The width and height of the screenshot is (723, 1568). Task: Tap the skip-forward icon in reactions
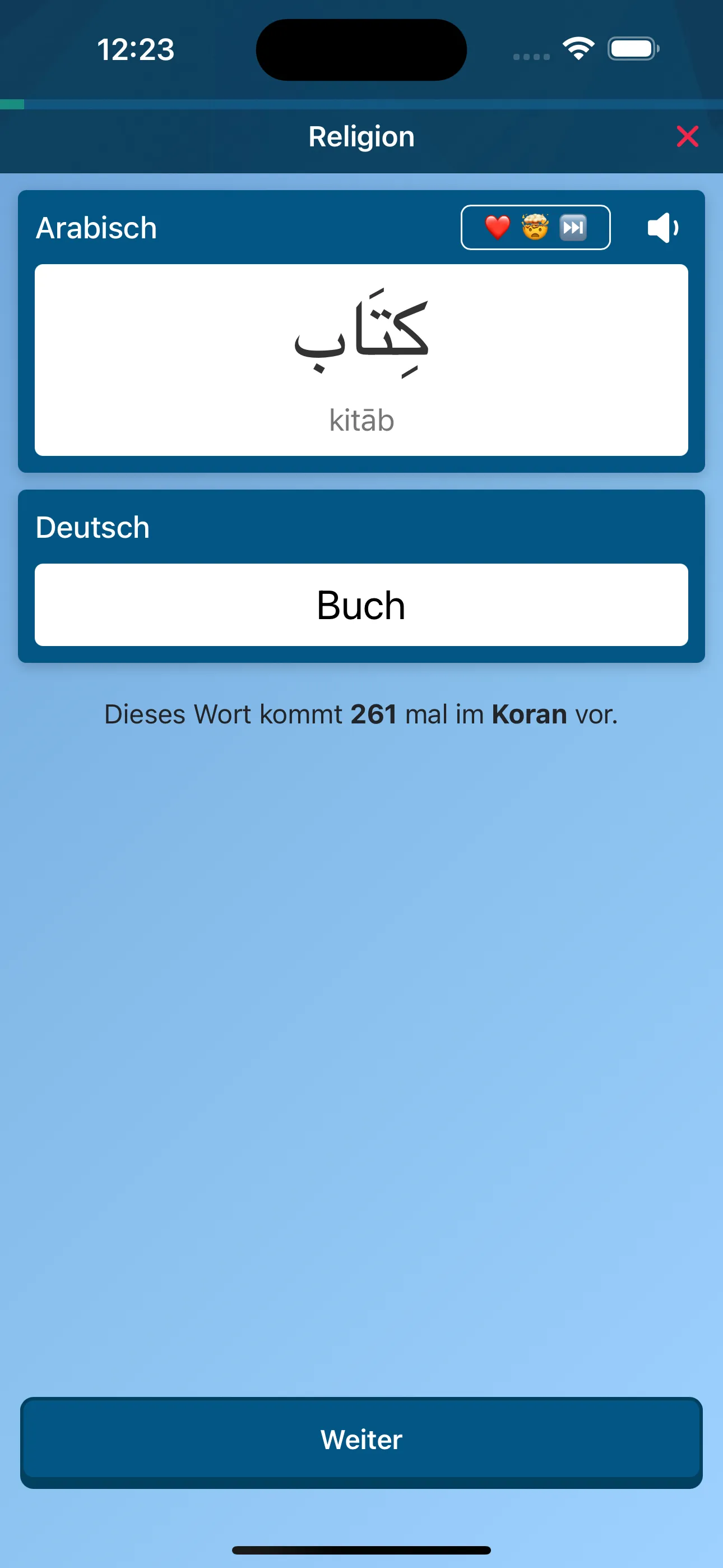[x=574, y=228]
